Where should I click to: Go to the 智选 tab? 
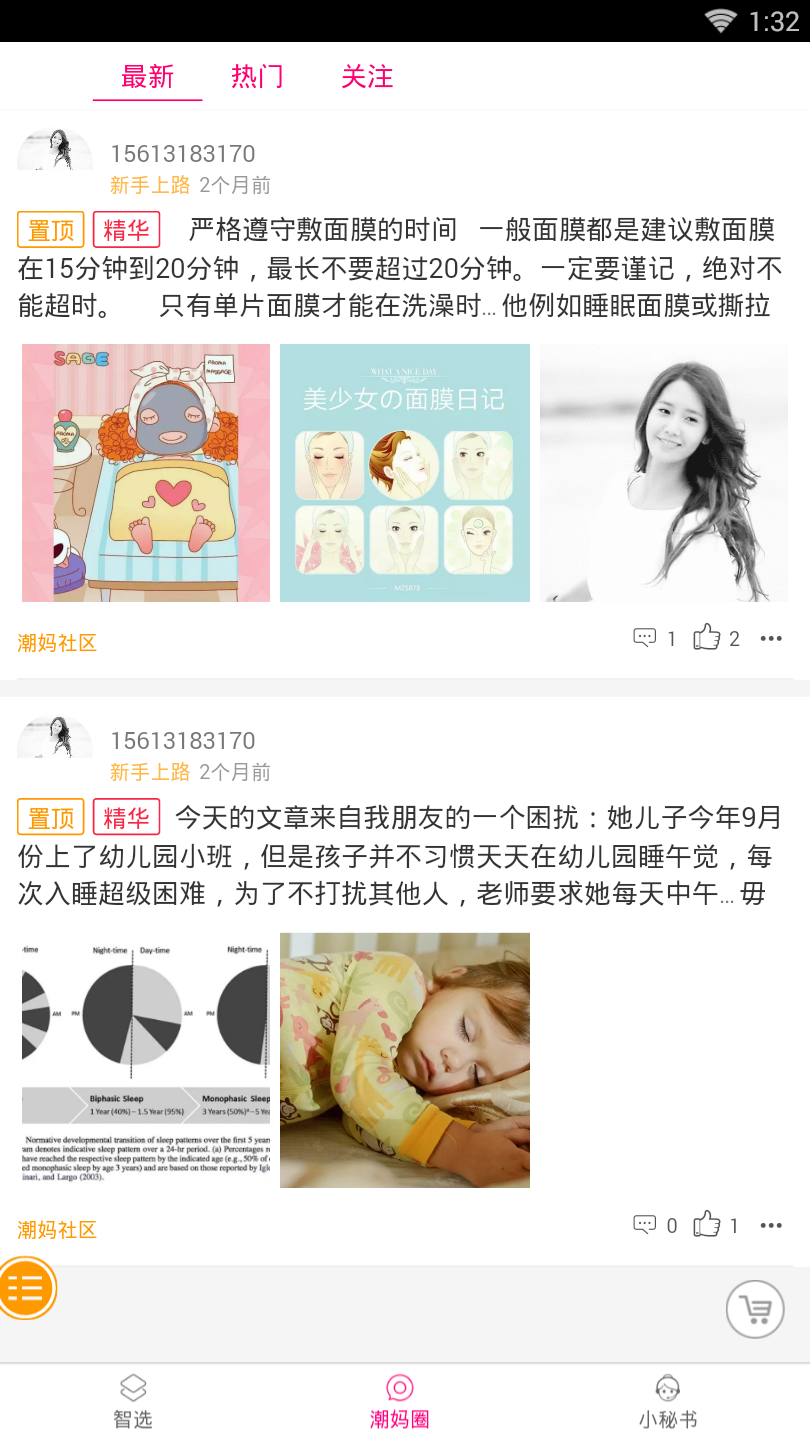133,1401
